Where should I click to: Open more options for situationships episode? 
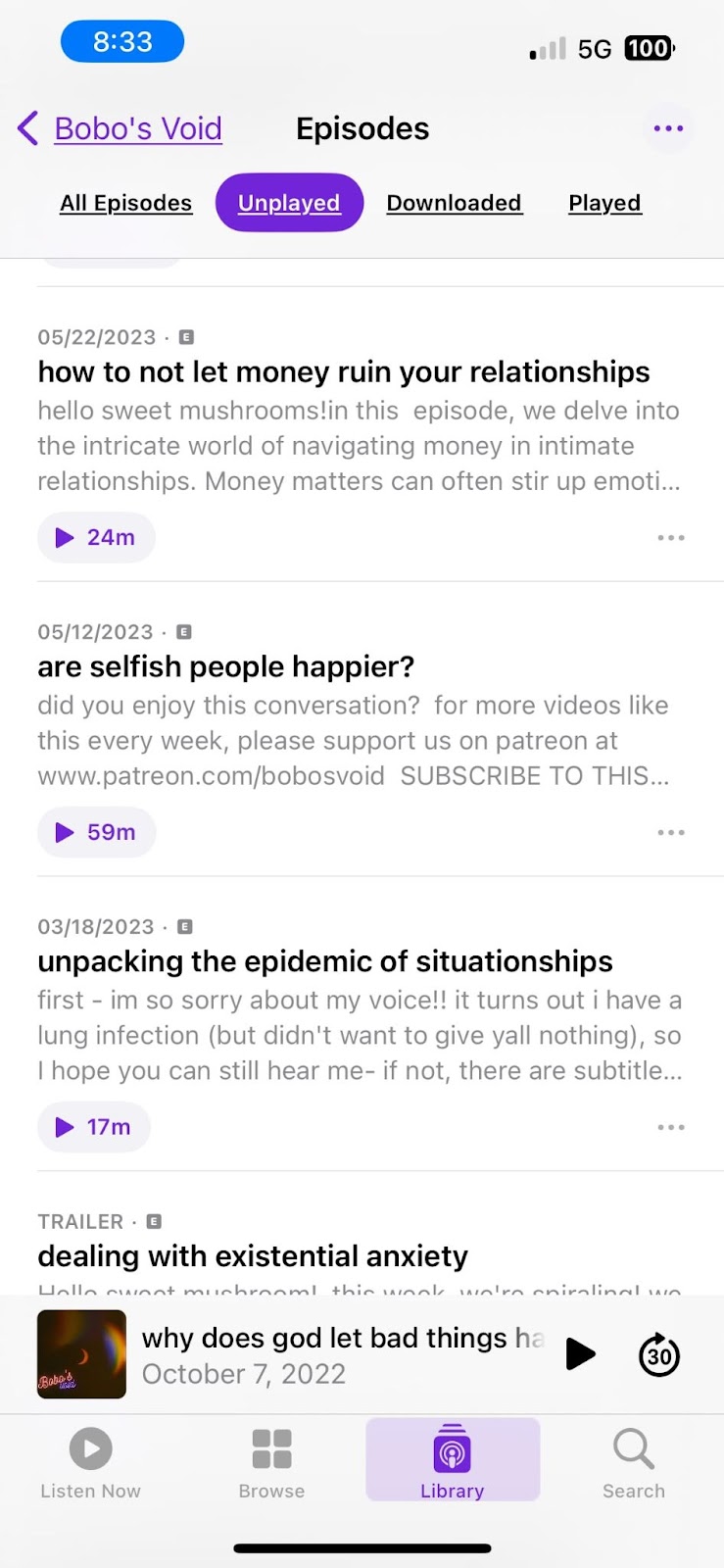pyautogui.click(x=671, y=1128)
